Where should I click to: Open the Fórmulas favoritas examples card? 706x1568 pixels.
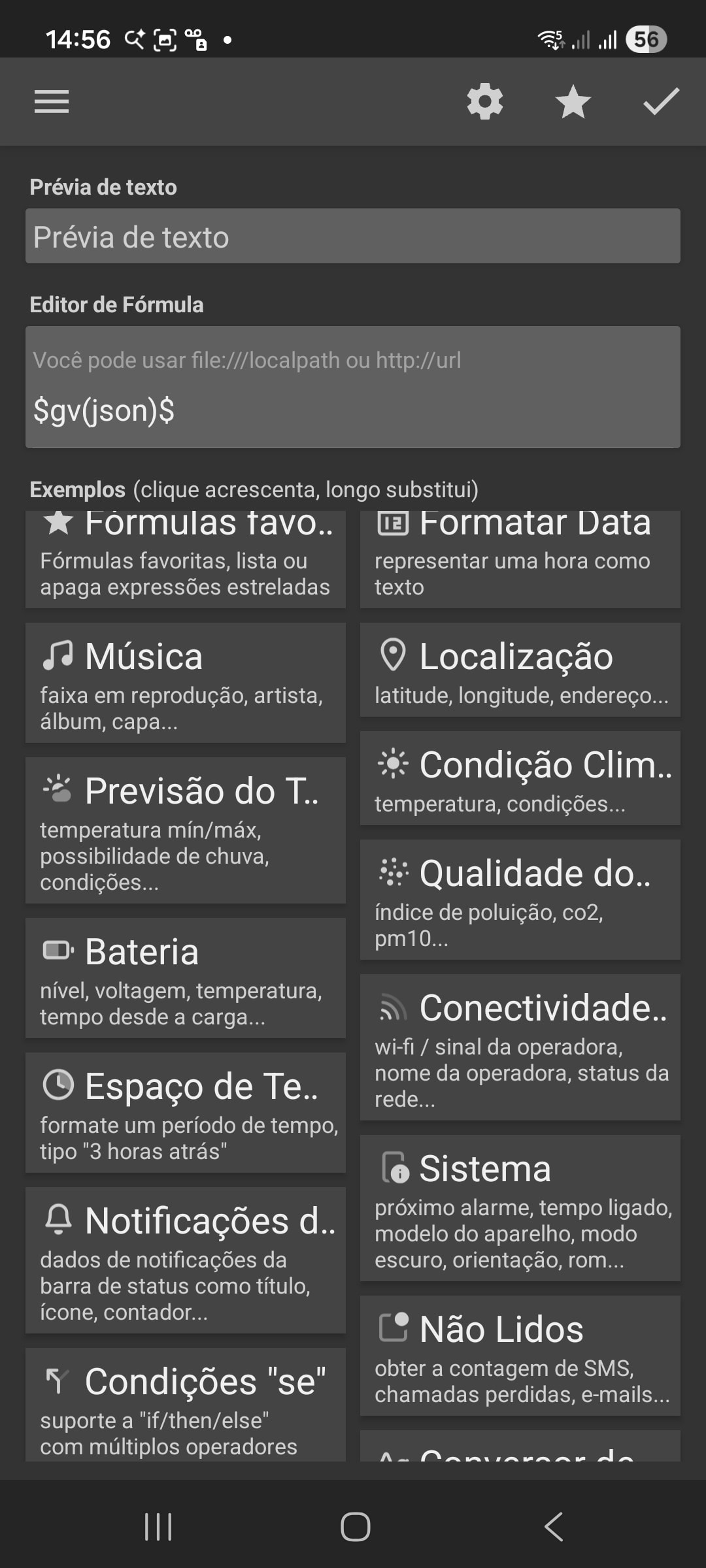[x=186, y=559]
